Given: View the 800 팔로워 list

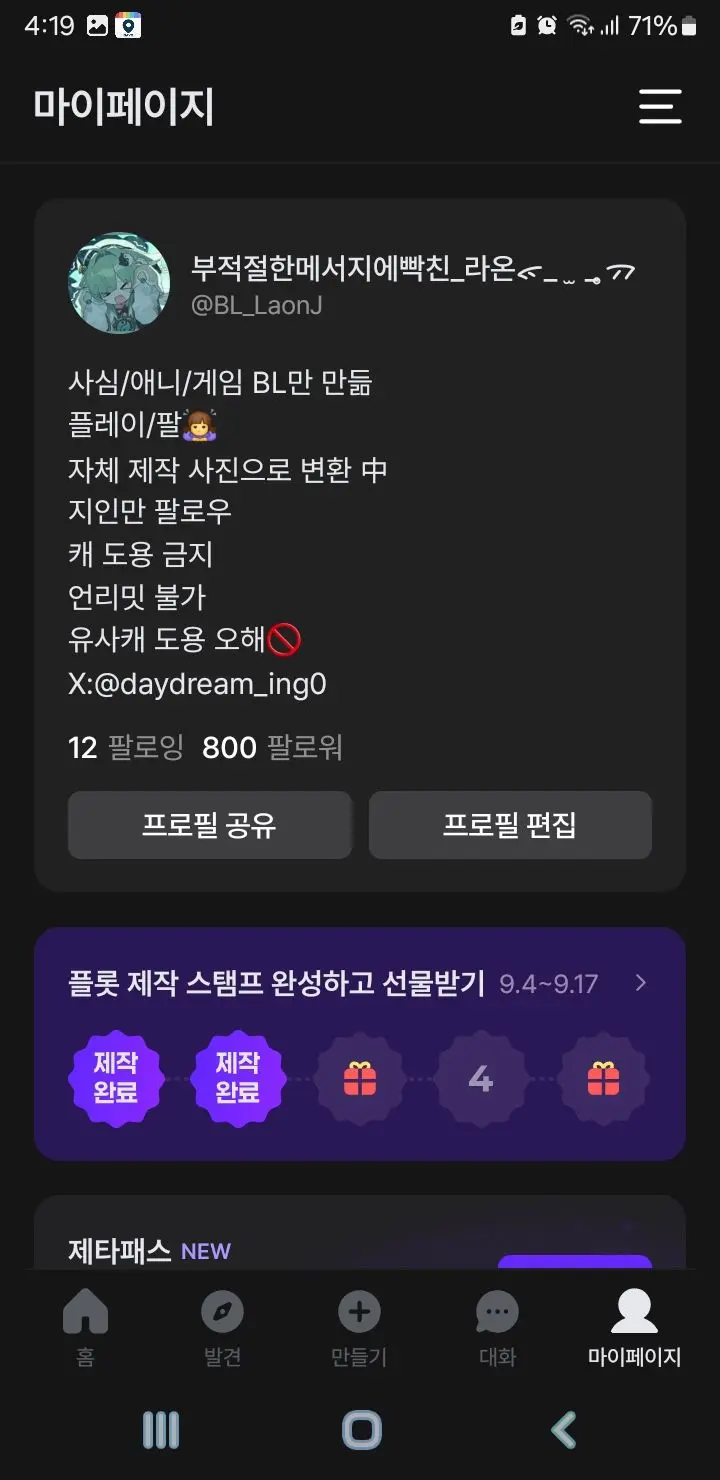Looking at the screenshot, I should click(x=272, y=747).
